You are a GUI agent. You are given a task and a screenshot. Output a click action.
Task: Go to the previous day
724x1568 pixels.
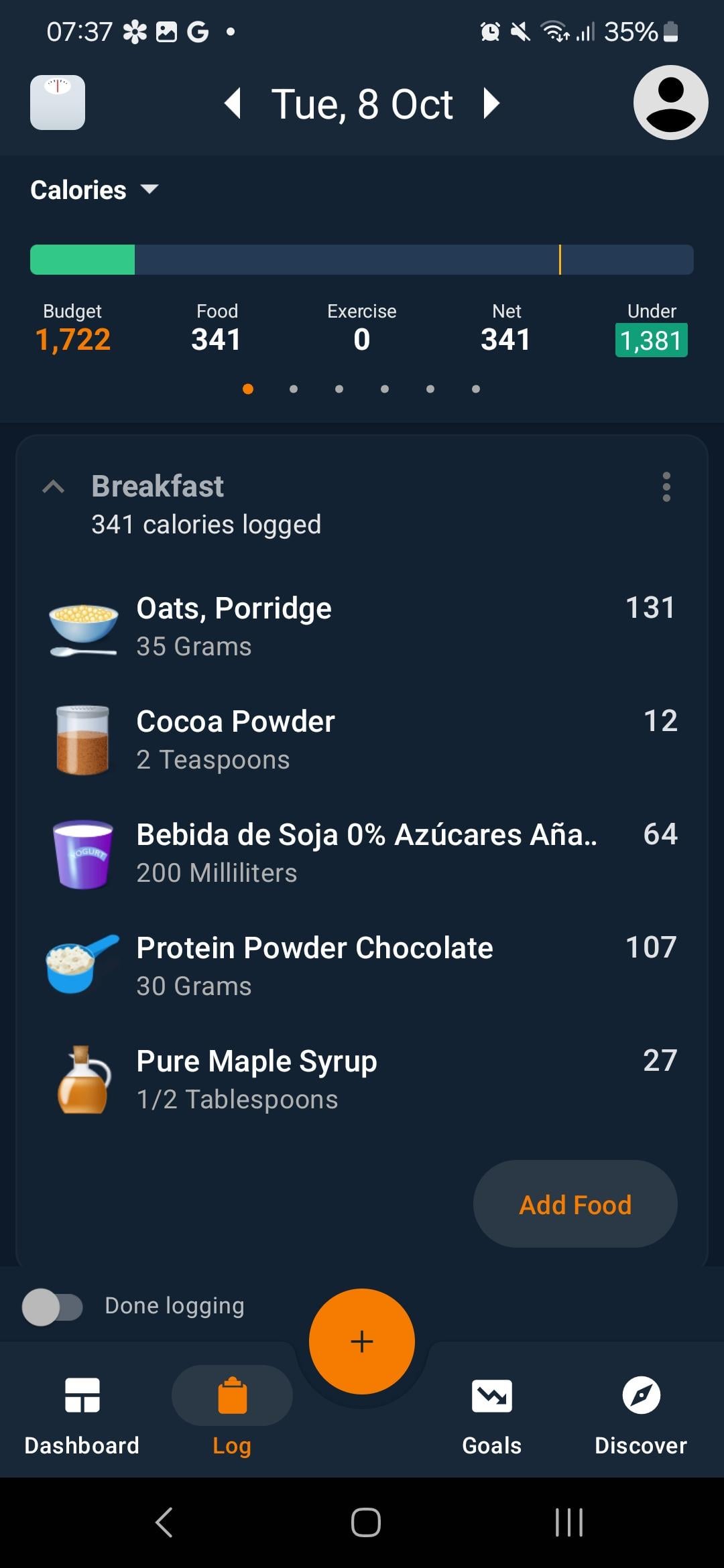pos(232,104)
